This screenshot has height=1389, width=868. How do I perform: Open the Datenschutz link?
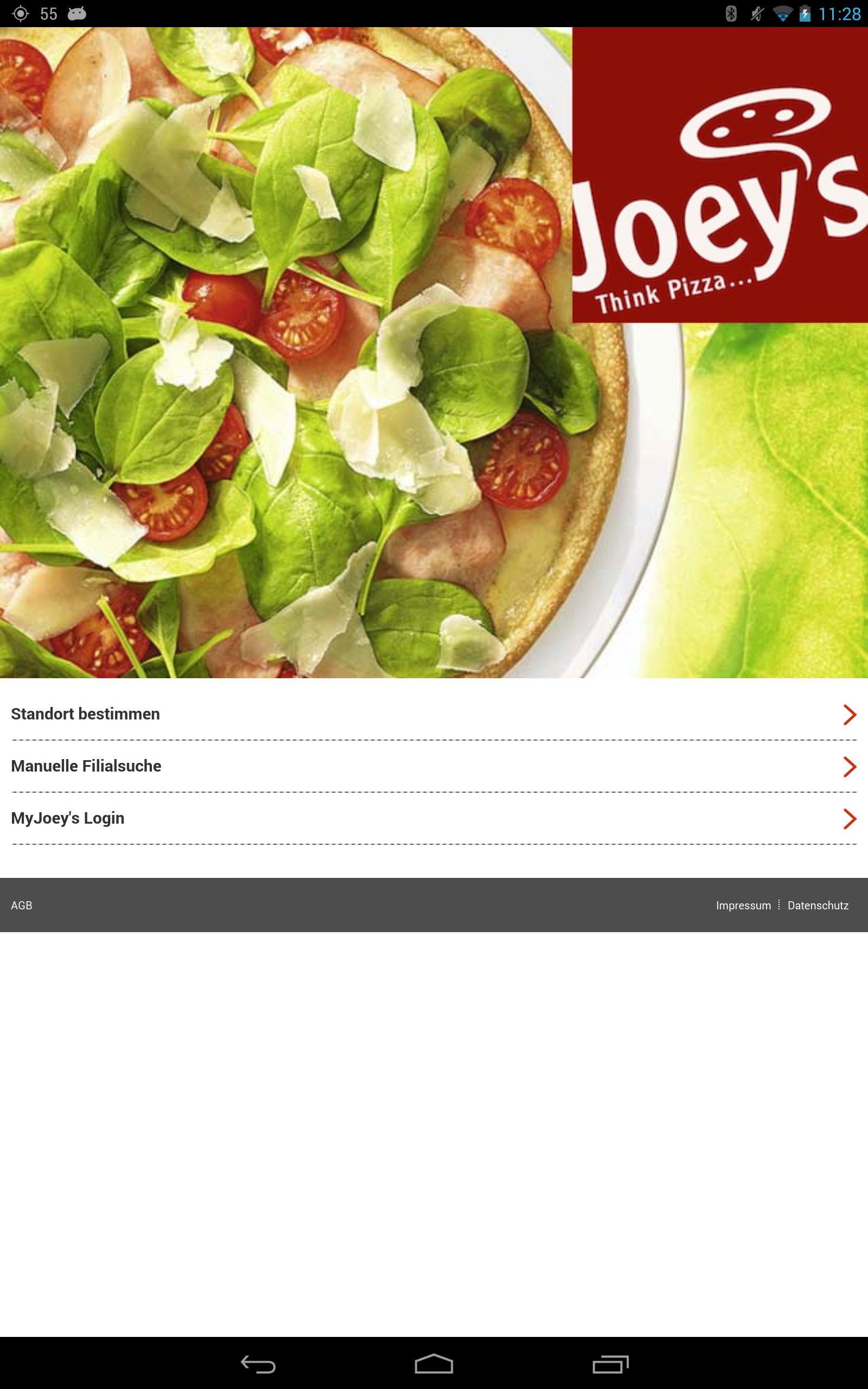tap(818, 905)
